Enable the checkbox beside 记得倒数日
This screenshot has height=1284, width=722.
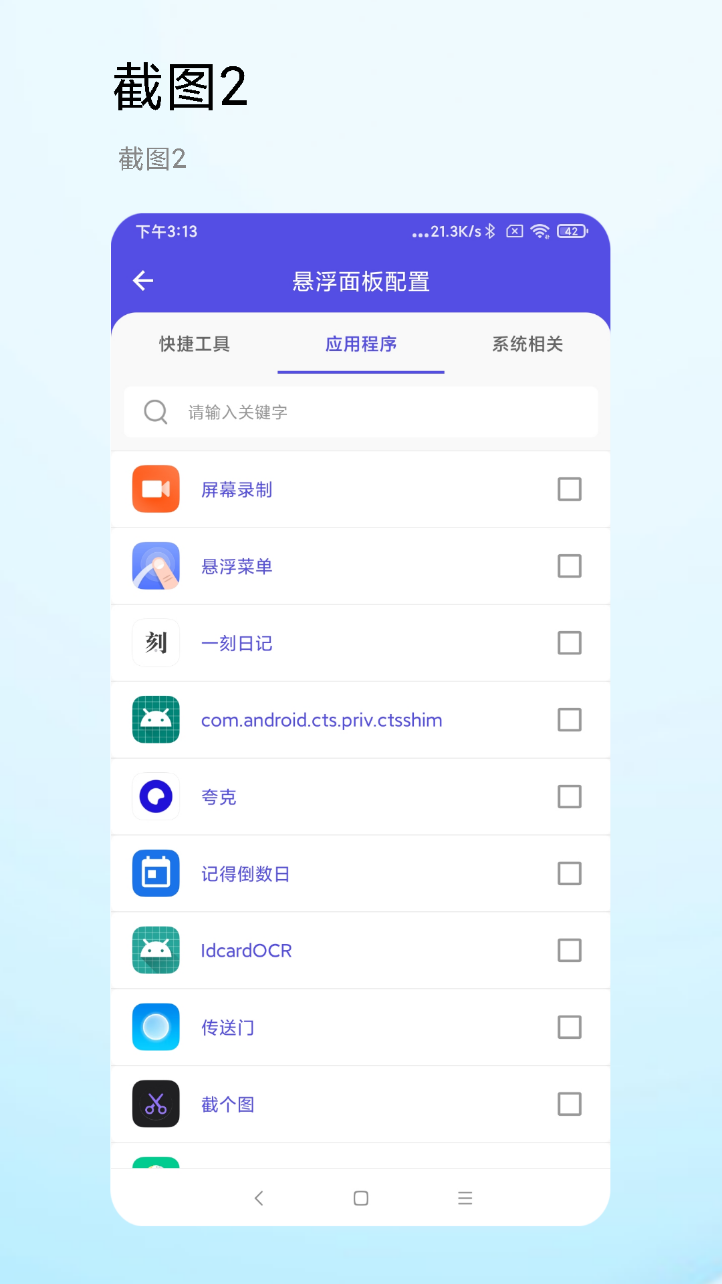point(569,873)
